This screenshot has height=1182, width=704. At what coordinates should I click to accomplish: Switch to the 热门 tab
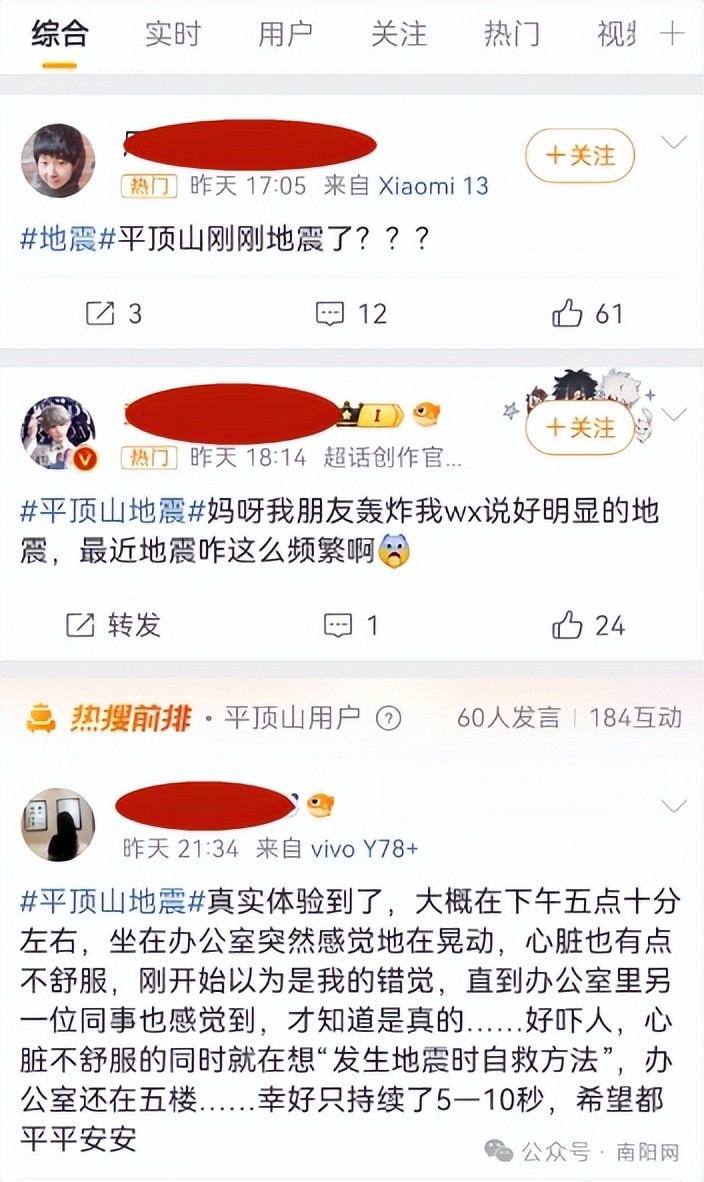coord(511,34)
